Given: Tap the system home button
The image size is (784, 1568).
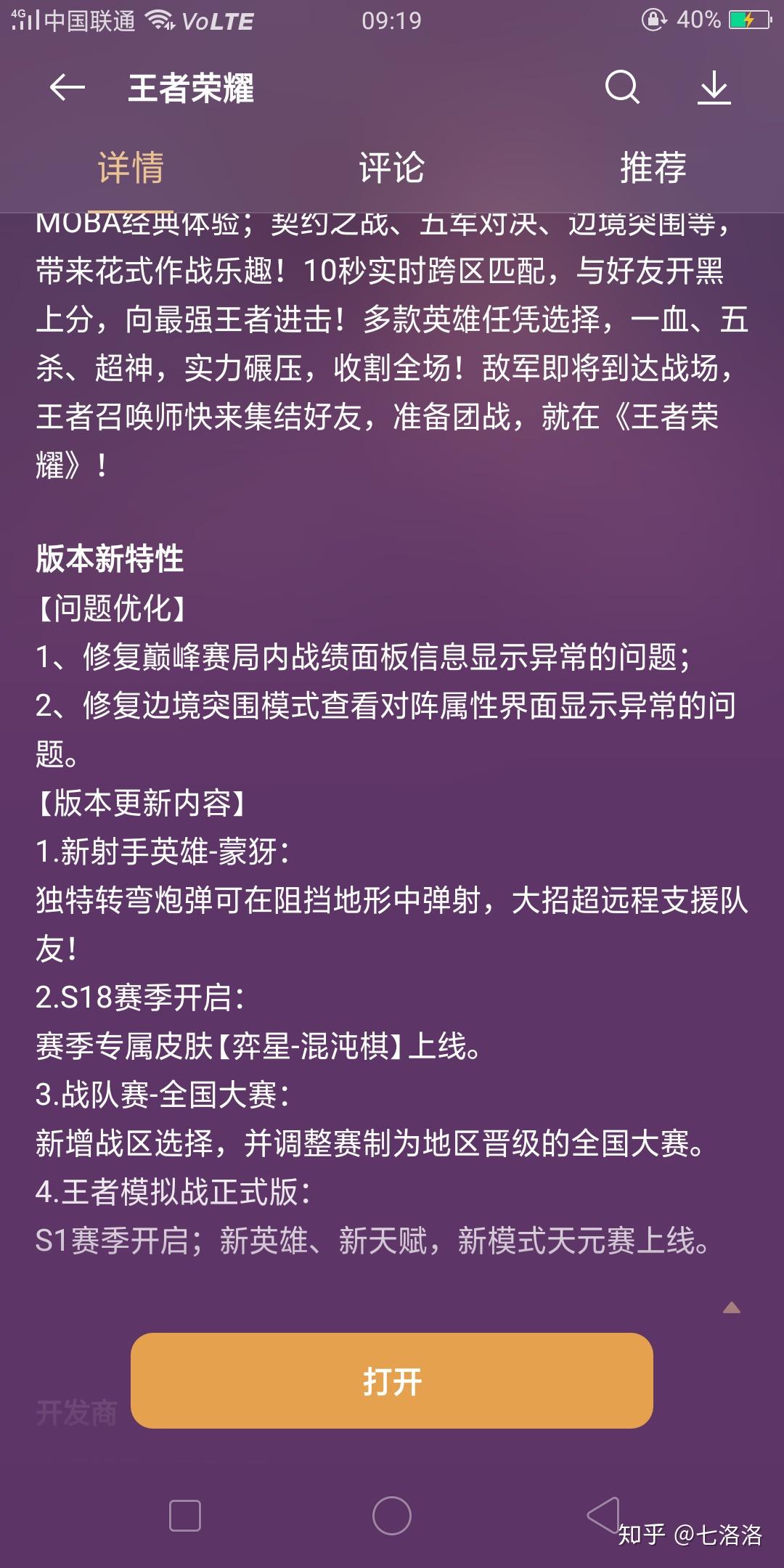Looking at the screenshot, I should [x=391, y=1516].
